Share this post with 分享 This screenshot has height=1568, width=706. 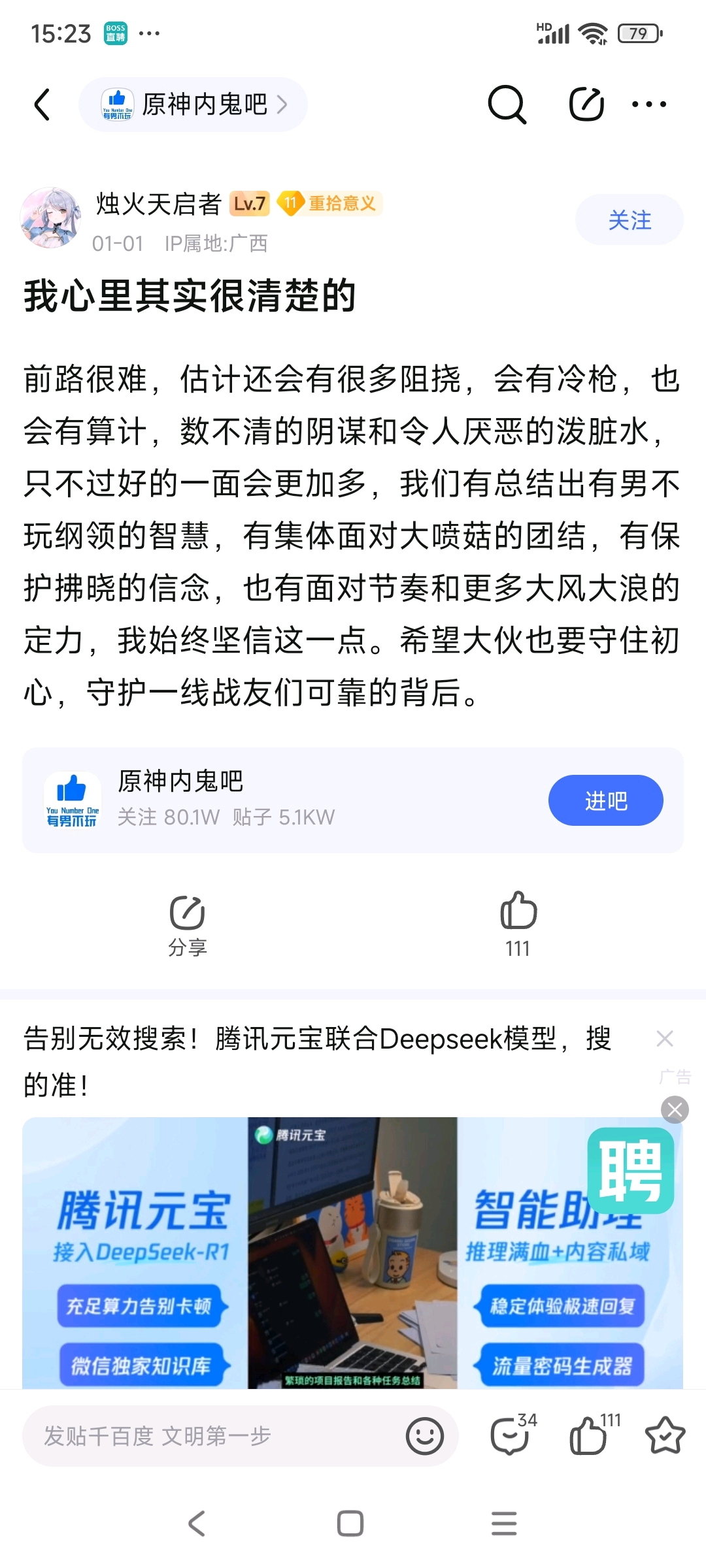click(x=188, y=924)
